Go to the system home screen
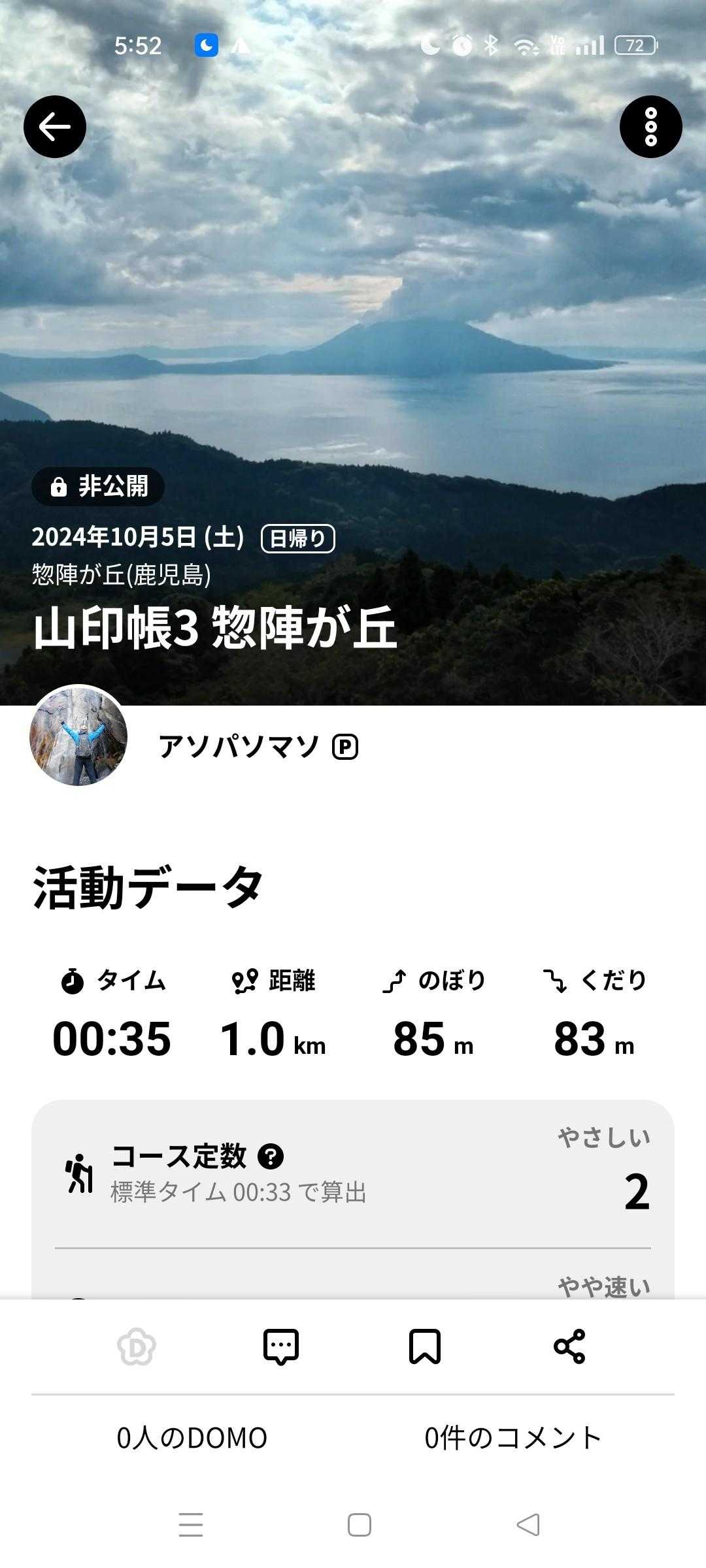706x1568 pixels. pos(359,1525)
